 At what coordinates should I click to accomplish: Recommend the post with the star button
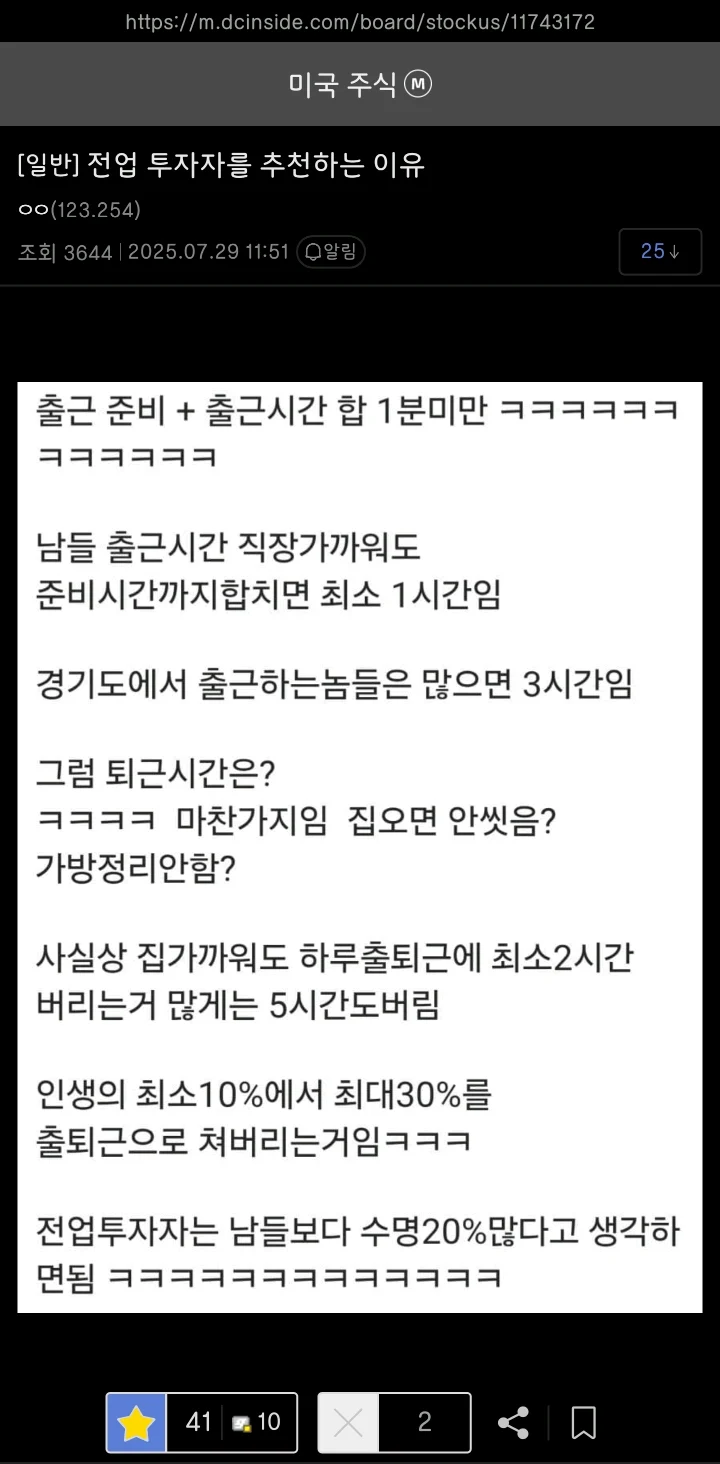point(136,1422)
